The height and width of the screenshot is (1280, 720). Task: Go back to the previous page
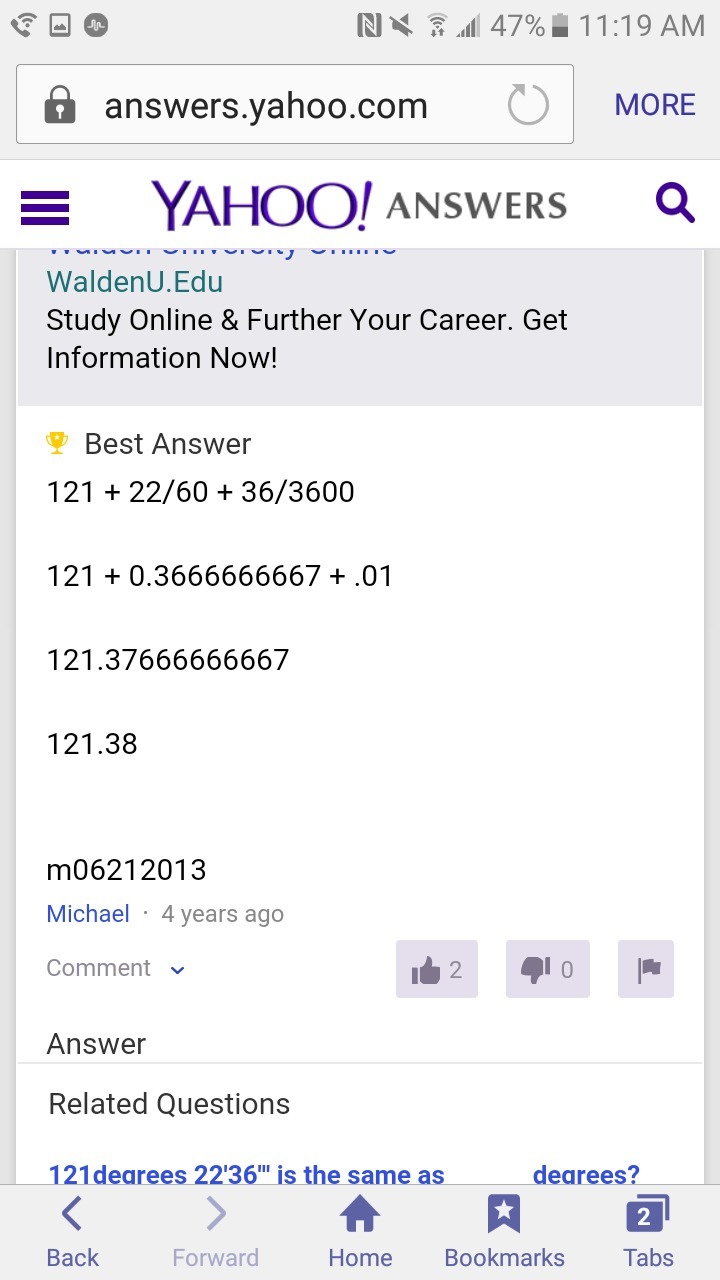[x=72, y=1231]
